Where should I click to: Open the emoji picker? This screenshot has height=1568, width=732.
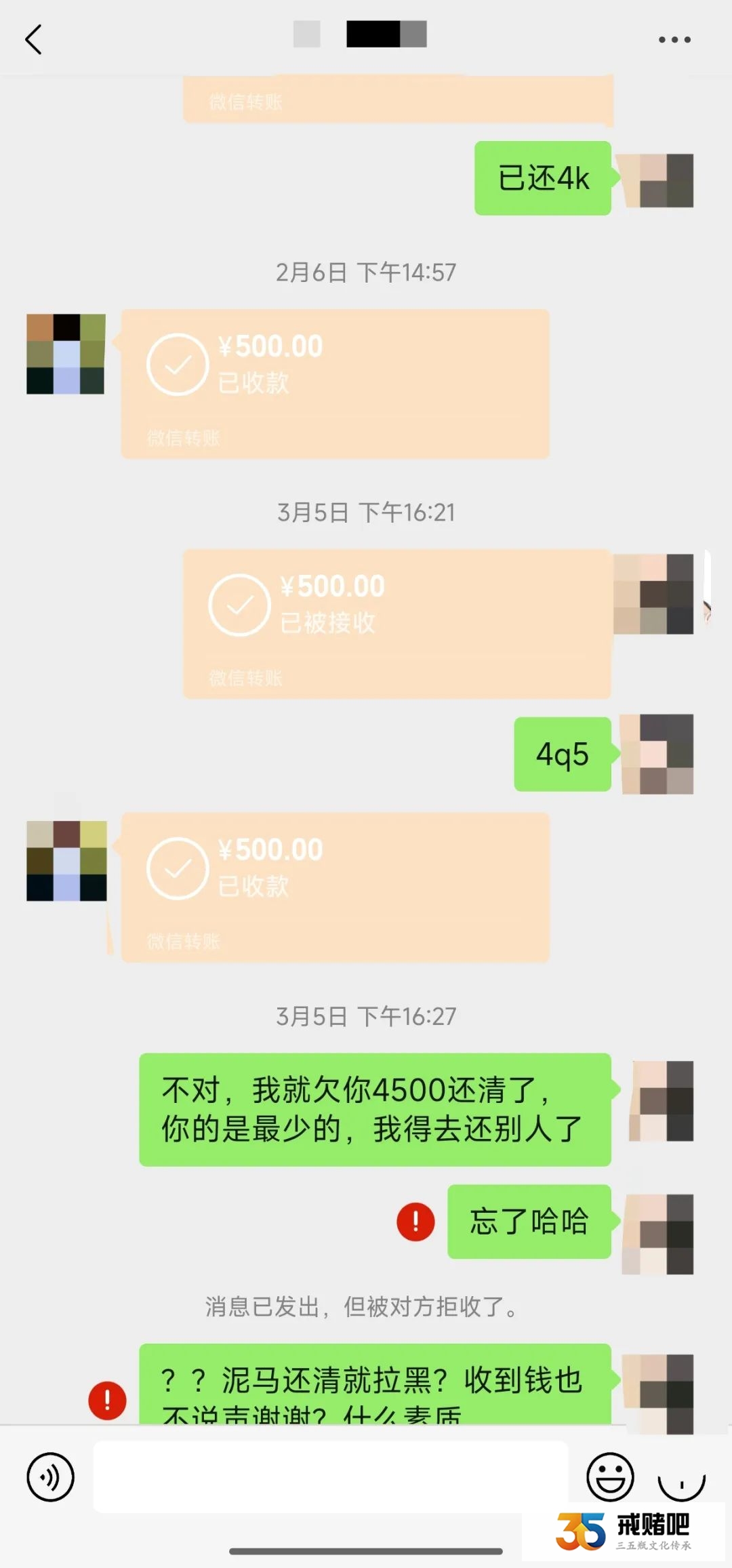click(x=610, y=1476)
